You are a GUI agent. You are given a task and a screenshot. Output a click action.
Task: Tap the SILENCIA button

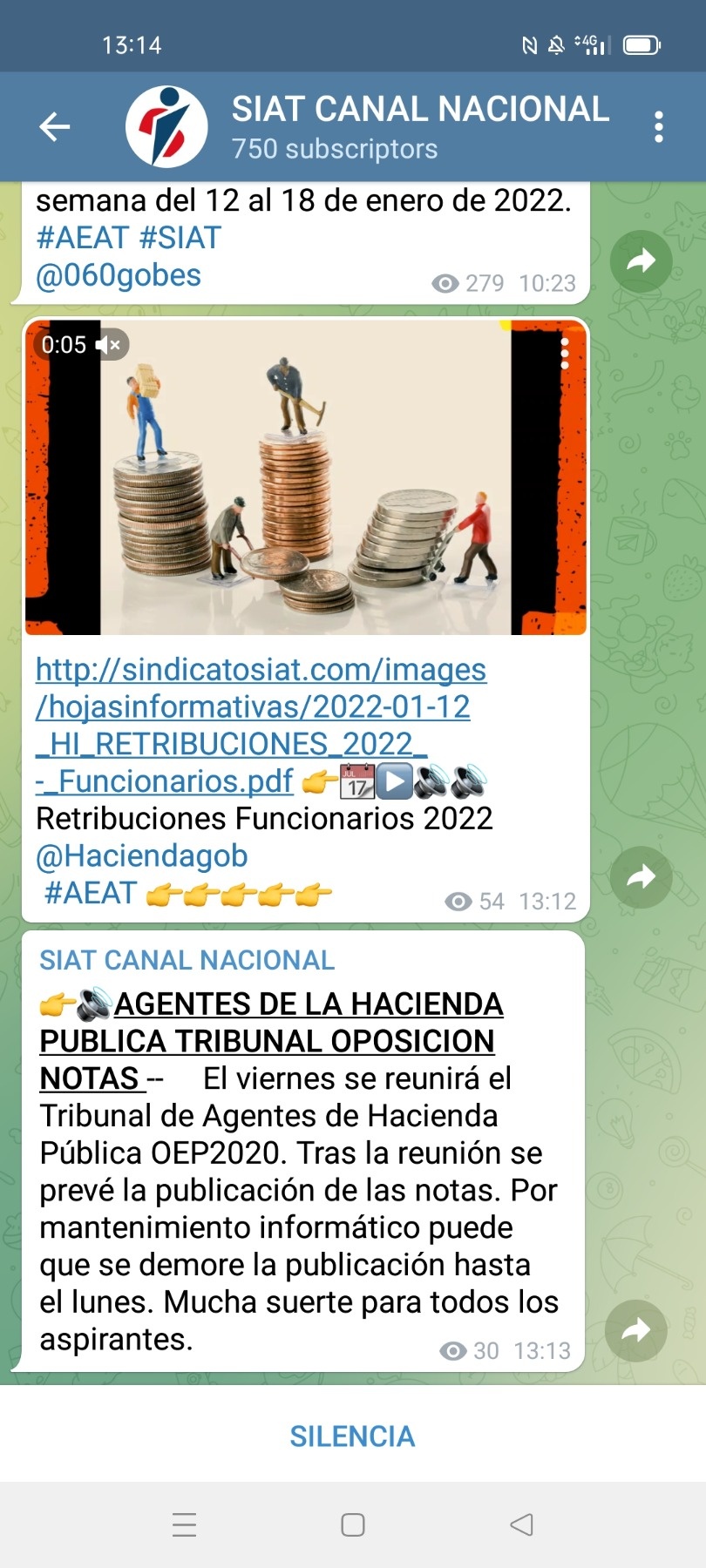pos(352,1436)
